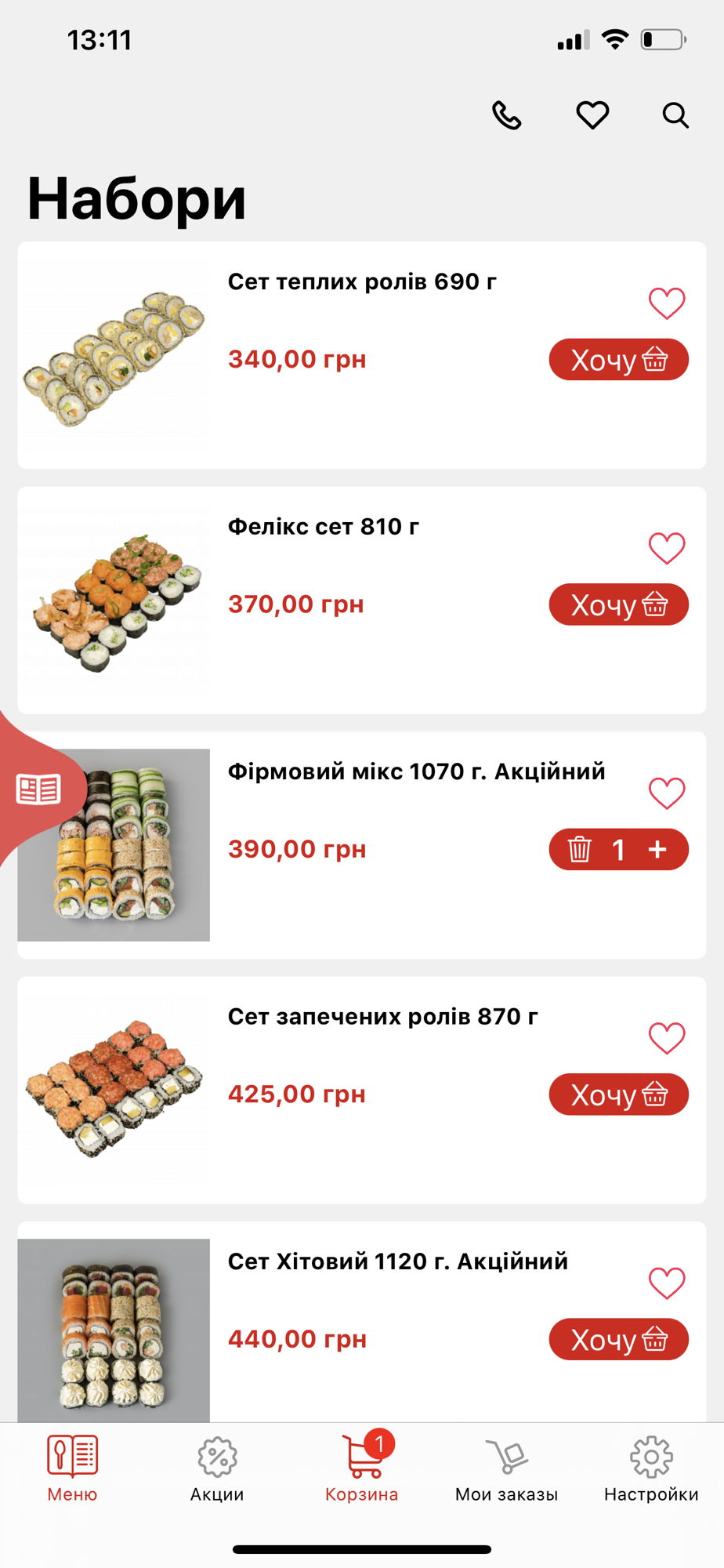Heart the Сет запечених ролів
The height and width of the screenshot is (1568, 724).
tap(667, 1038)
